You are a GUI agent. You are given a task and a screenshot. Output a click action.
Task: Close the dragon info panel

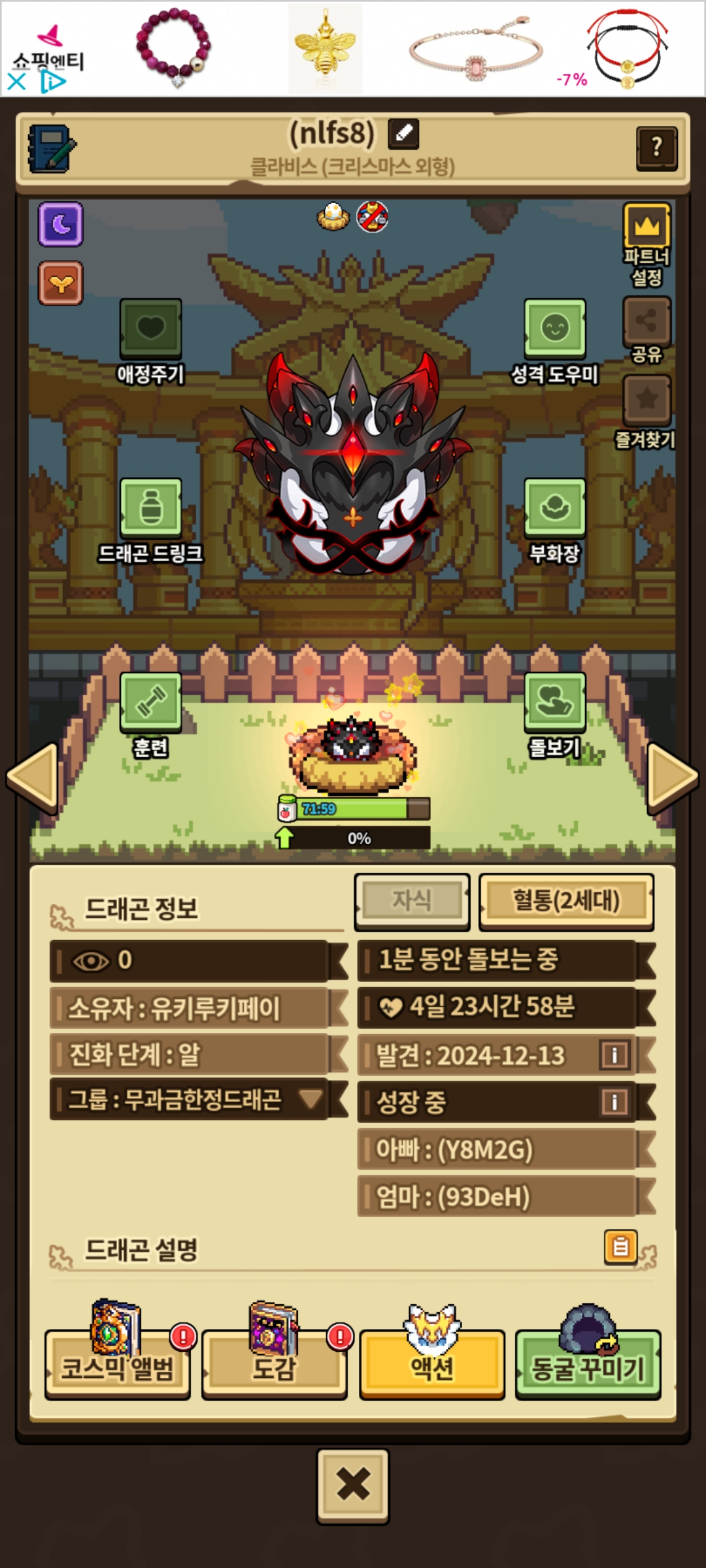point(353,1486)
